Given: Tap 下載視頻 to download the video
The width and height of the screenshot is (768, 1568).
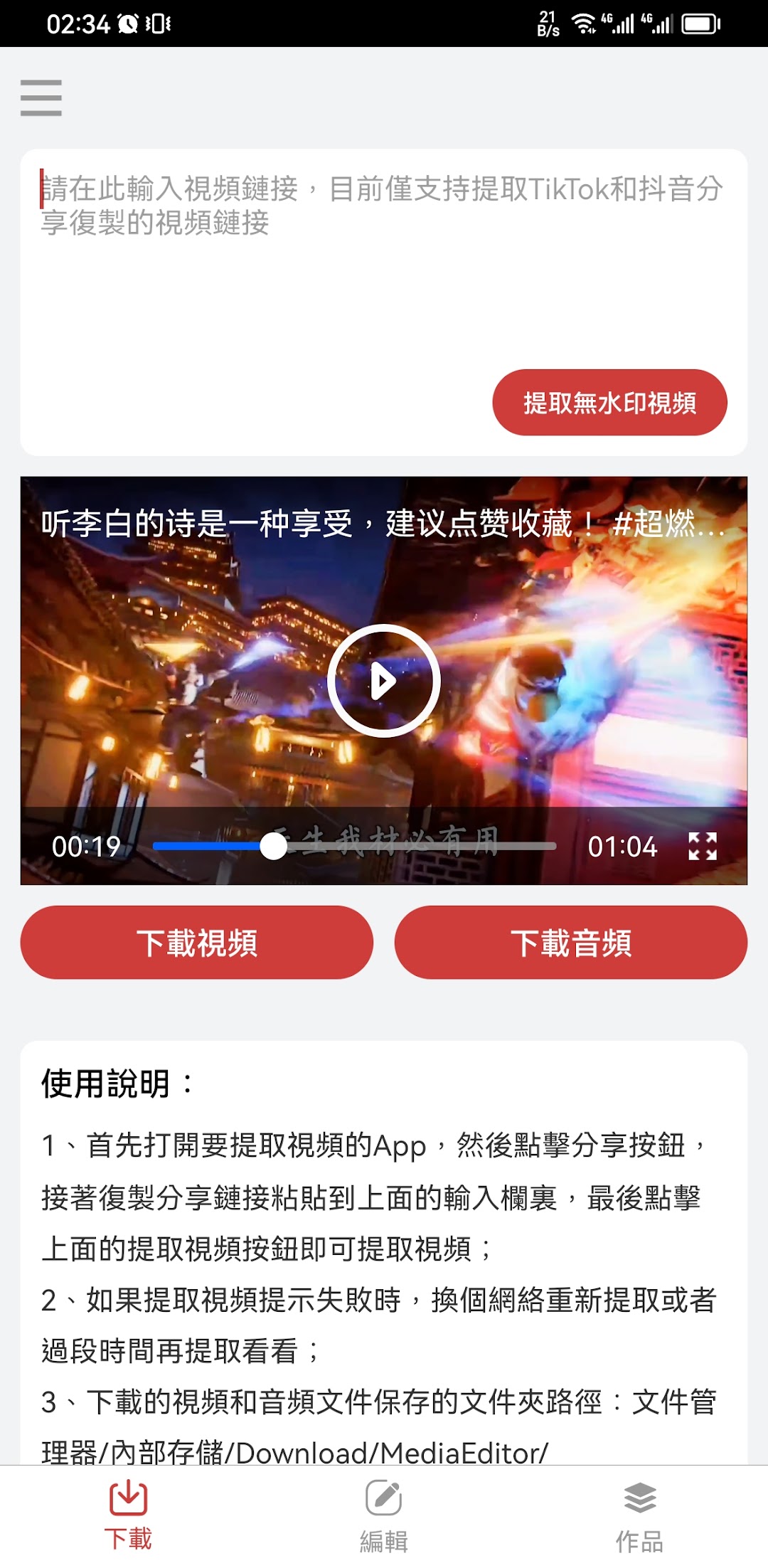Looking at the screenshot, I should tap(197, 943).
